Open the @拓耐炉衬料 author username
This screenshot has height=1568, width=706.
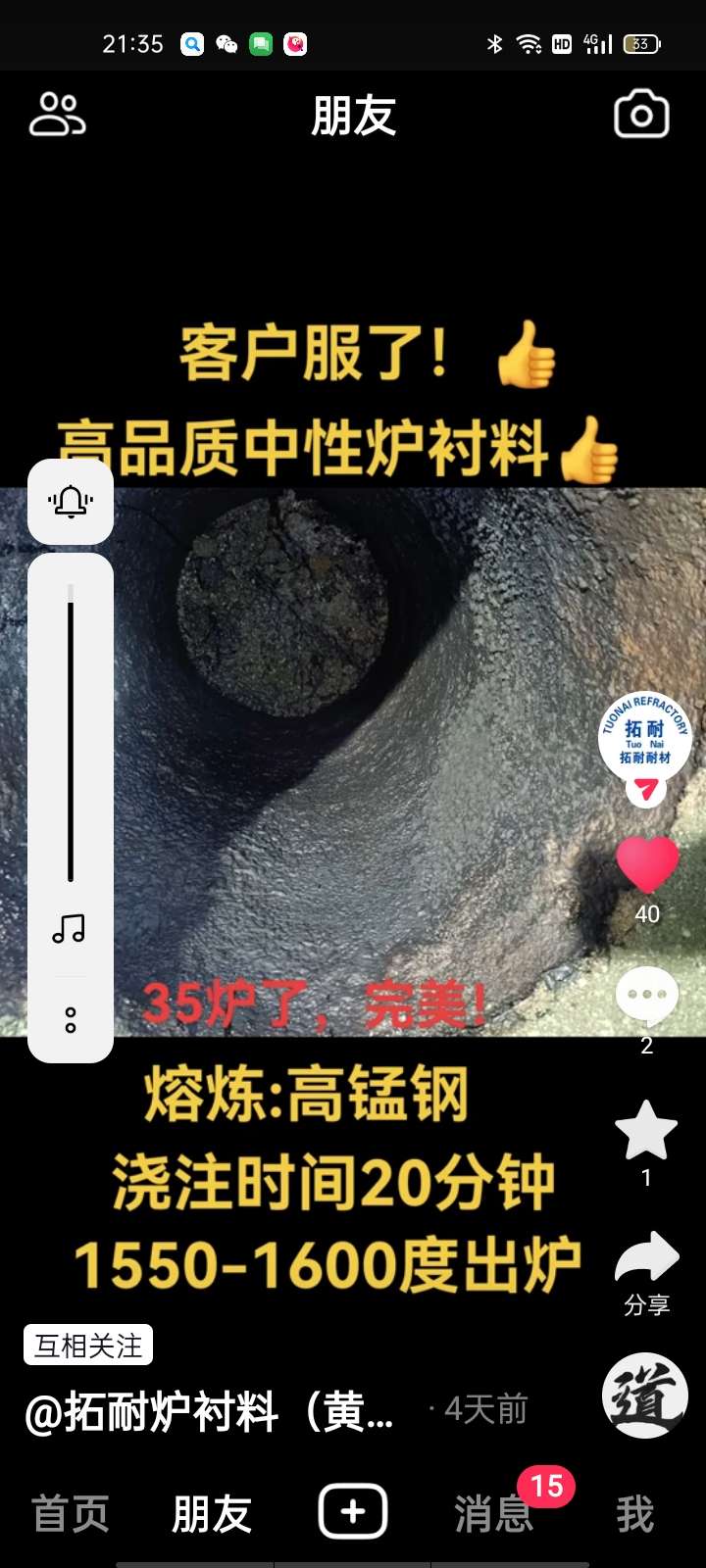pos(209,1411)
